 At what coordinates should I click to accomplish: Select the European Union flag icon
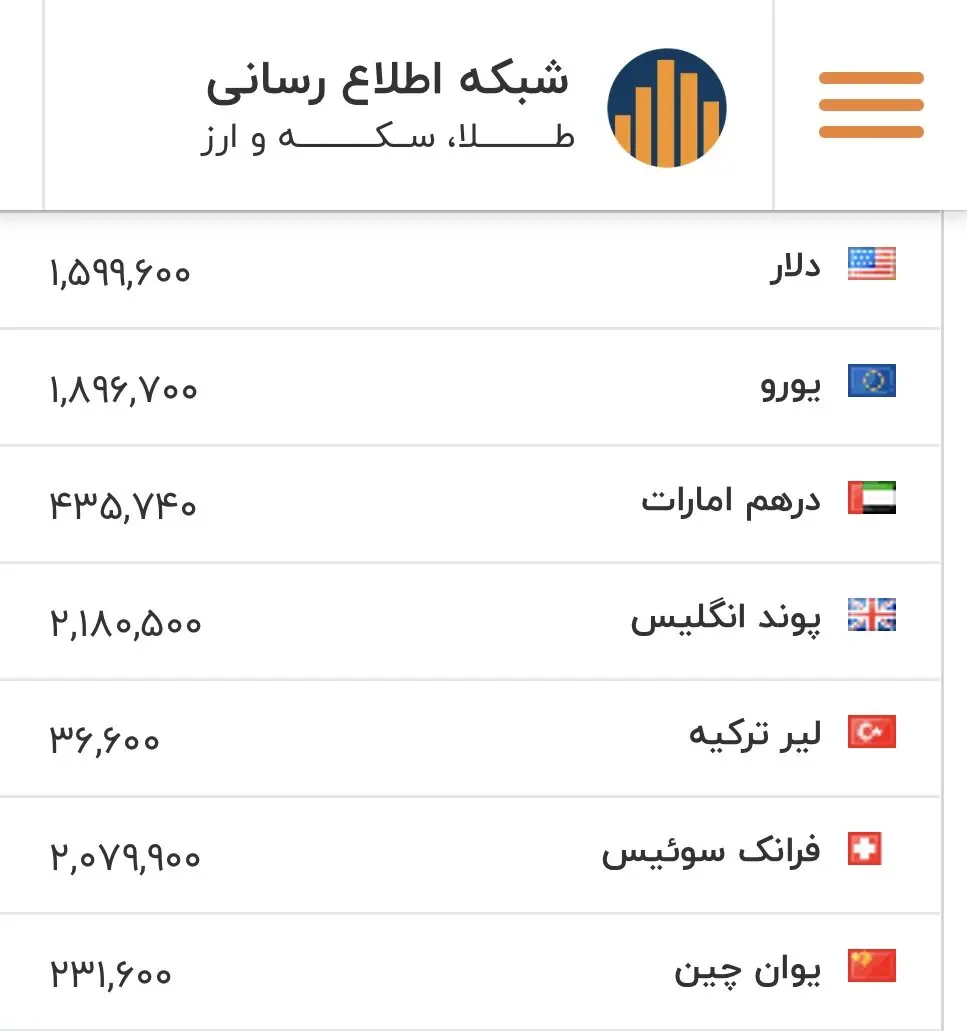(x=871, y=381)
